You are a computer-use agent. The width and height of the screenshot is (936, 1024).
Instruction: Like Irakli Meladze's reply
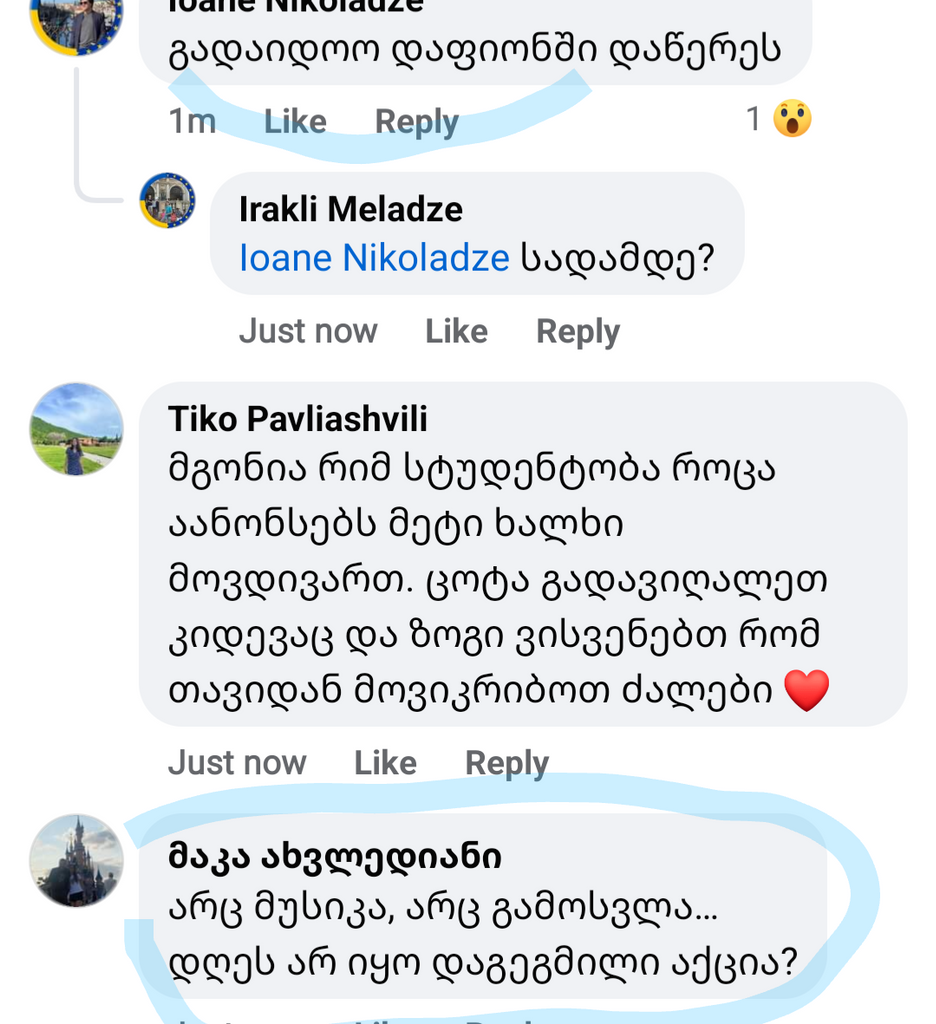tap(456, 331)
